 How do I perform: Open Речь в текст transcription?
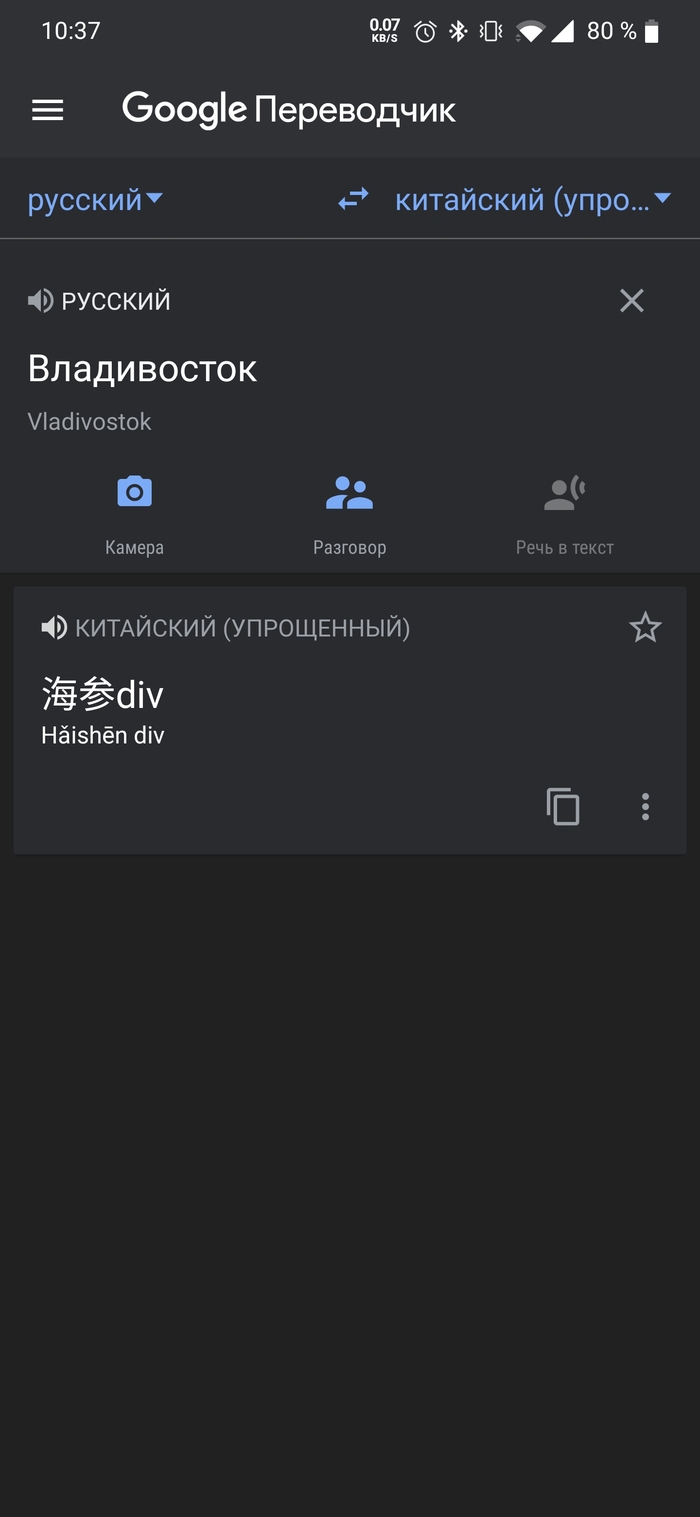564,512
